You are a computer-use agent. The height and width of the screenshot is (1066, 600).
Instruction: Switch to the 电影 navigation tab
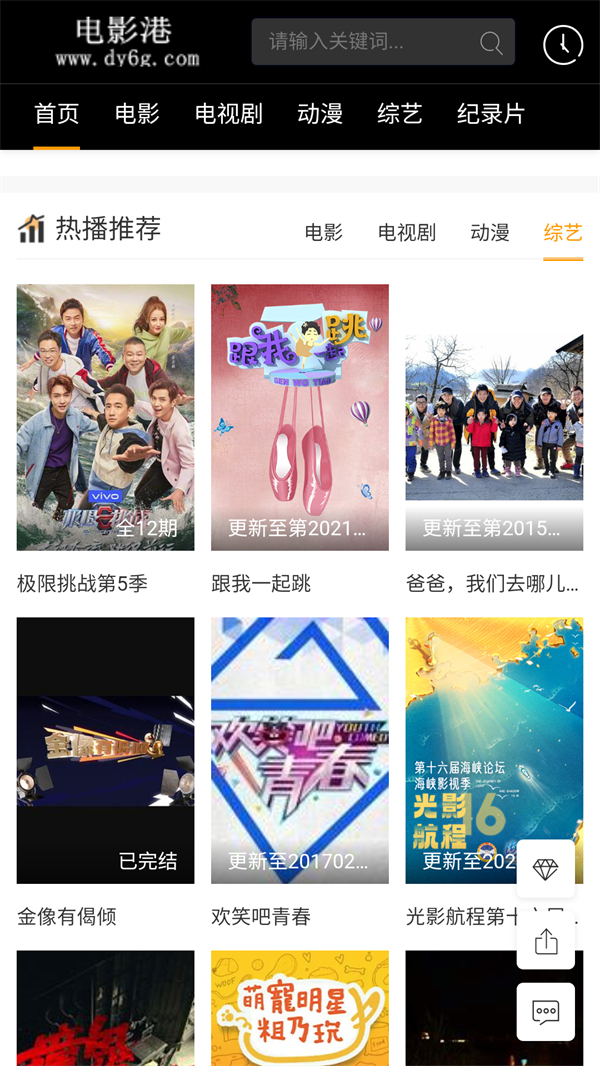coord(137,114)
